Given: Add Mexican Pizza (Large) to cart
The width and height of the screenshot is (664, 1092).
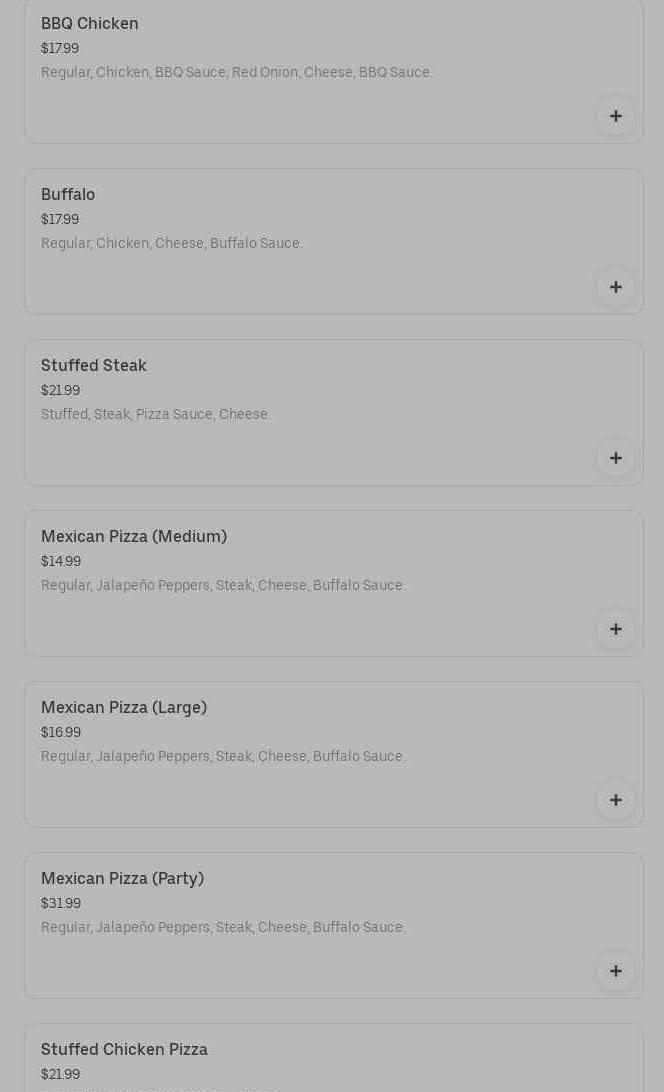Looking at the screenshot, I should click(x=615, y=800).
